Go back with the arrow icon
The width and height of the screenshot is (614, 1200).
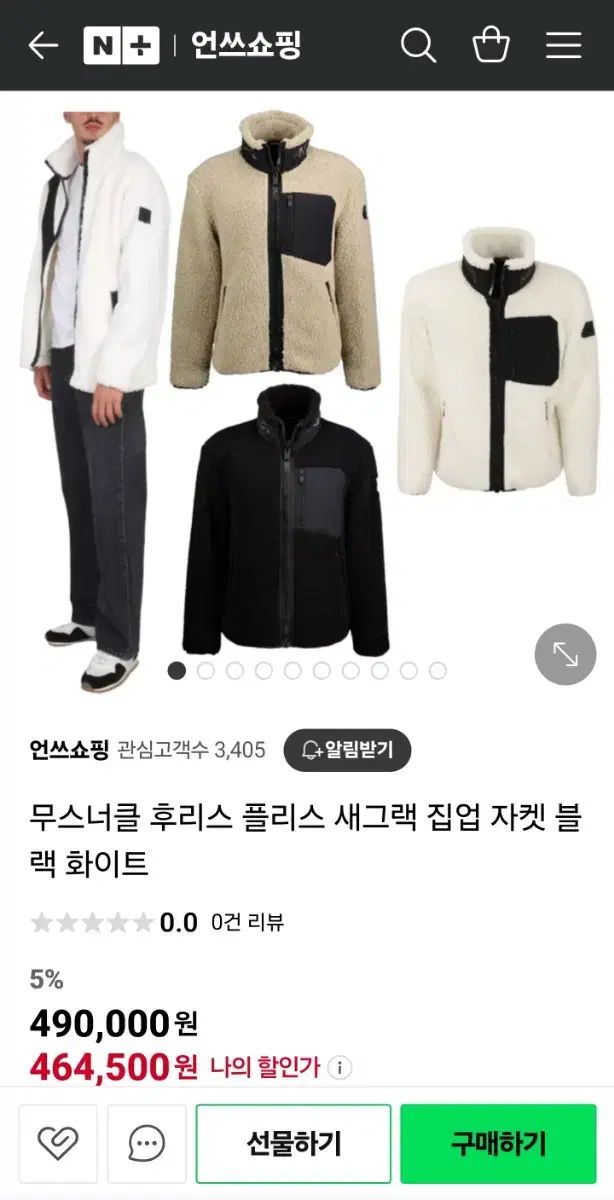click(x=43, y=45)
